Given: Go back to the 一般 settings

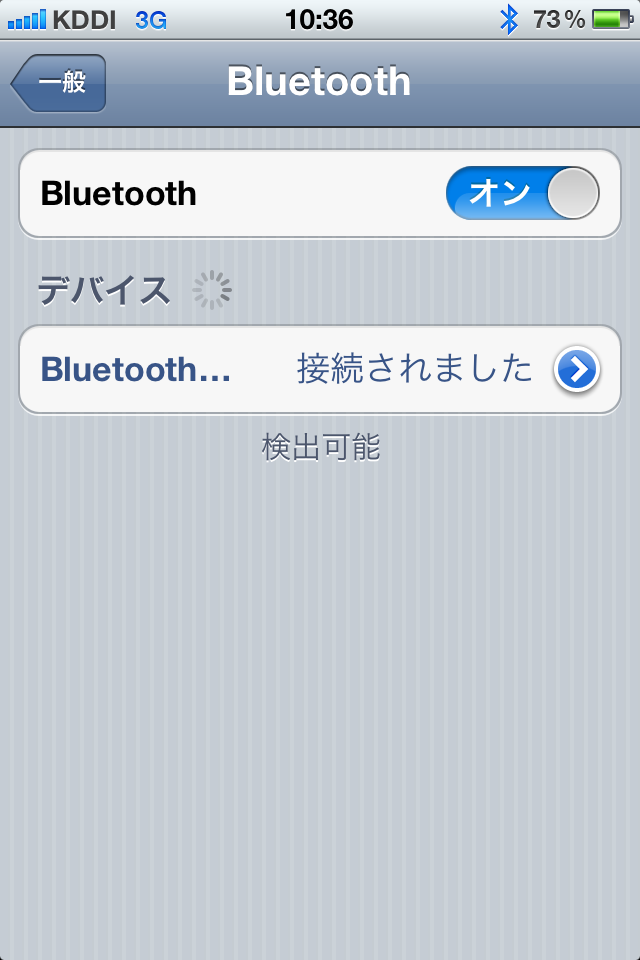Looking at the screenshot, I should click(58, 83).
